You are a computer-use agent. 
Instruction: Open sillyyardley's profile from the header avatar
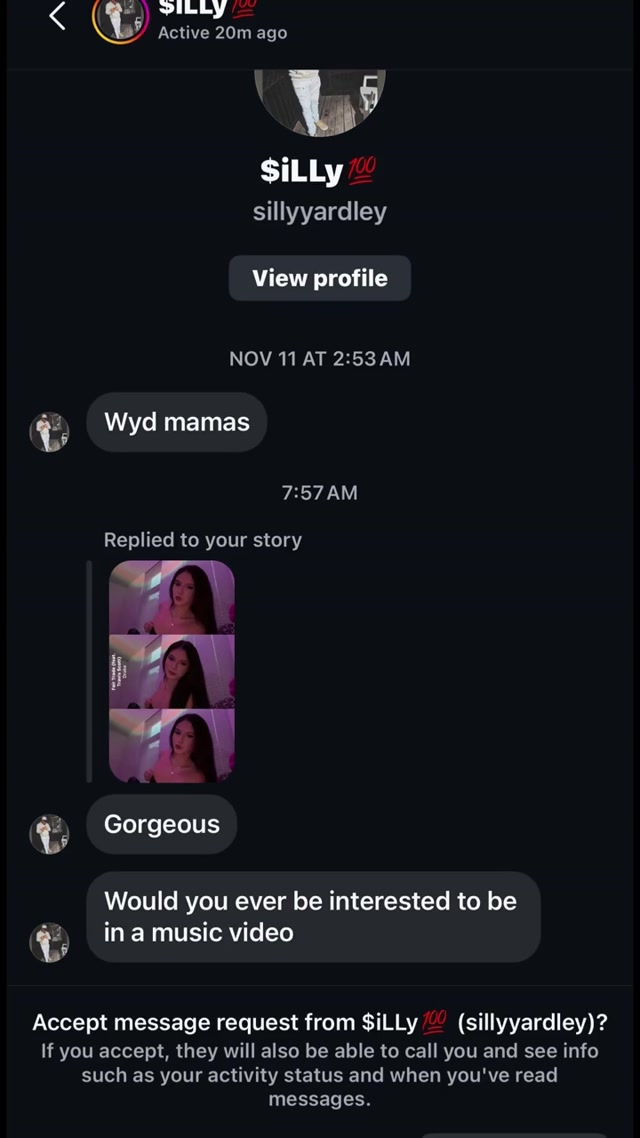120,20
